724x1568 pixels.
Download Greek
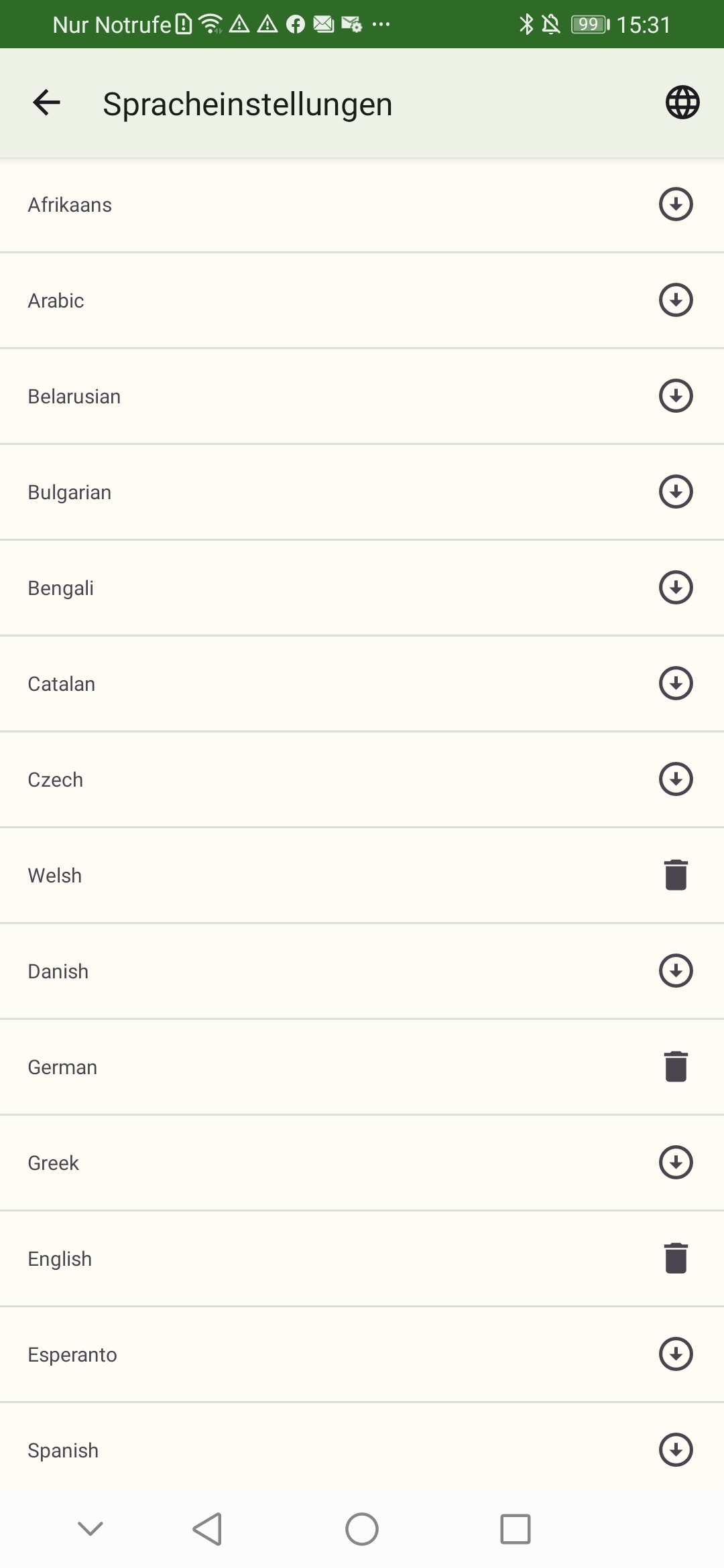[676, 1163]
